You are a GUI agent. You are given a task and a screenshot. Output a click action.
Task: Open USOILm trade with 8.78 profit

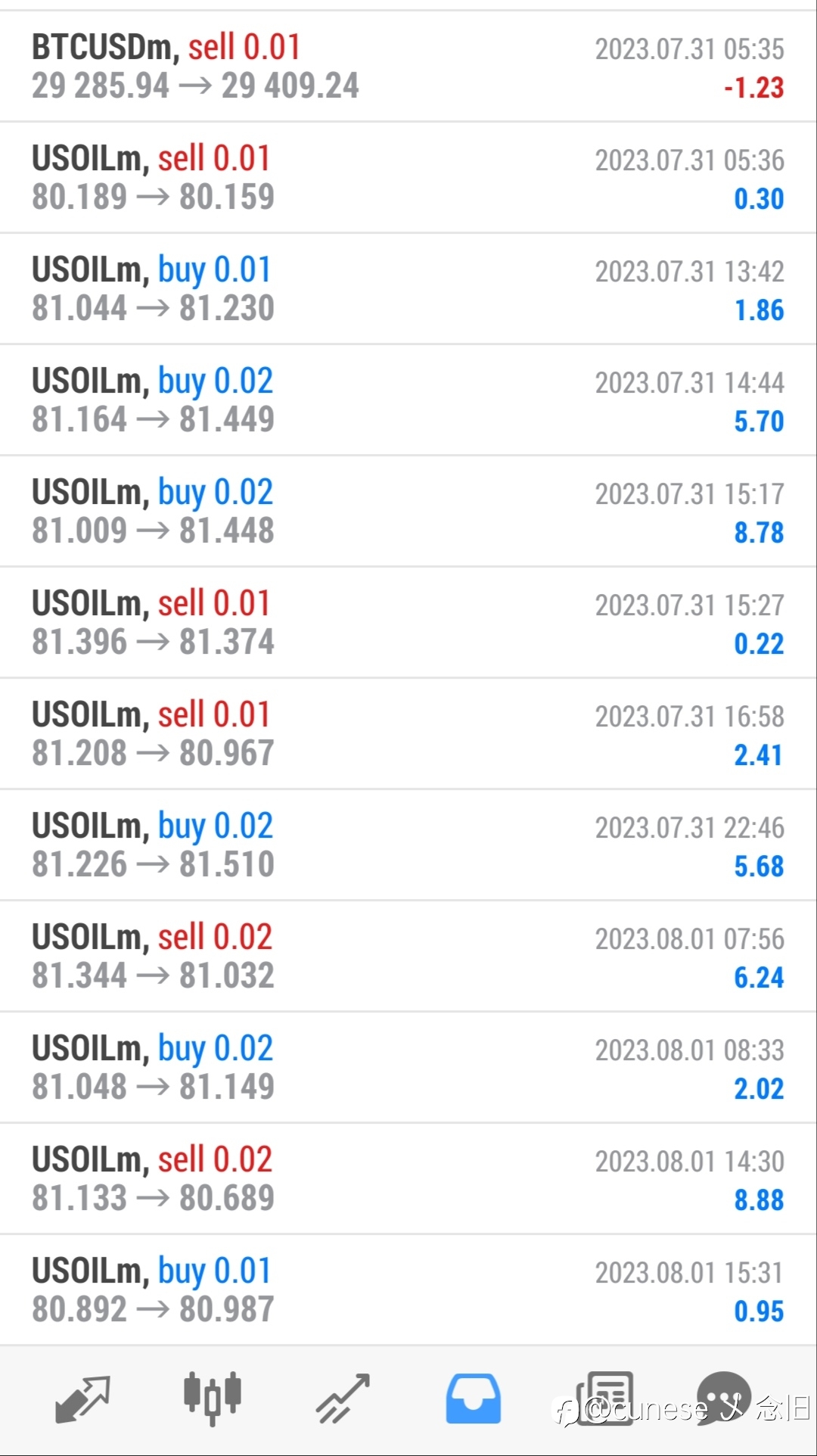pos(408,512)
